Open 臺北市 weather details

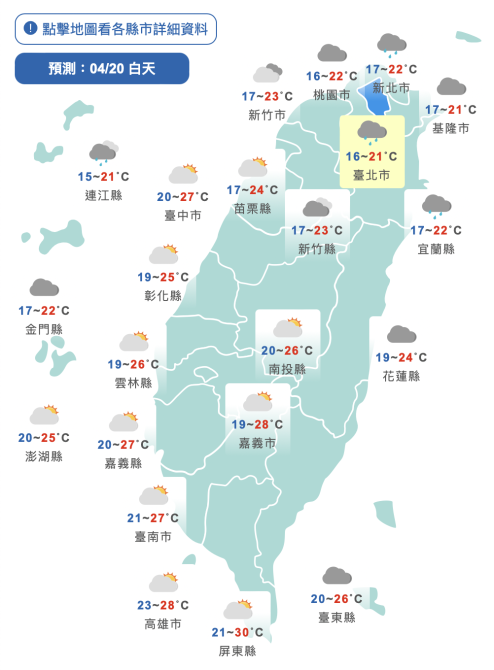click(372, 151)
